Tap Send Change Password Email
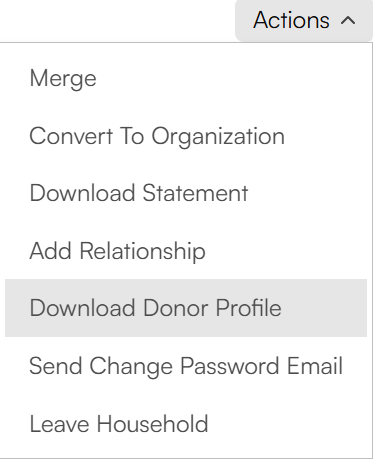 [186, 366]
